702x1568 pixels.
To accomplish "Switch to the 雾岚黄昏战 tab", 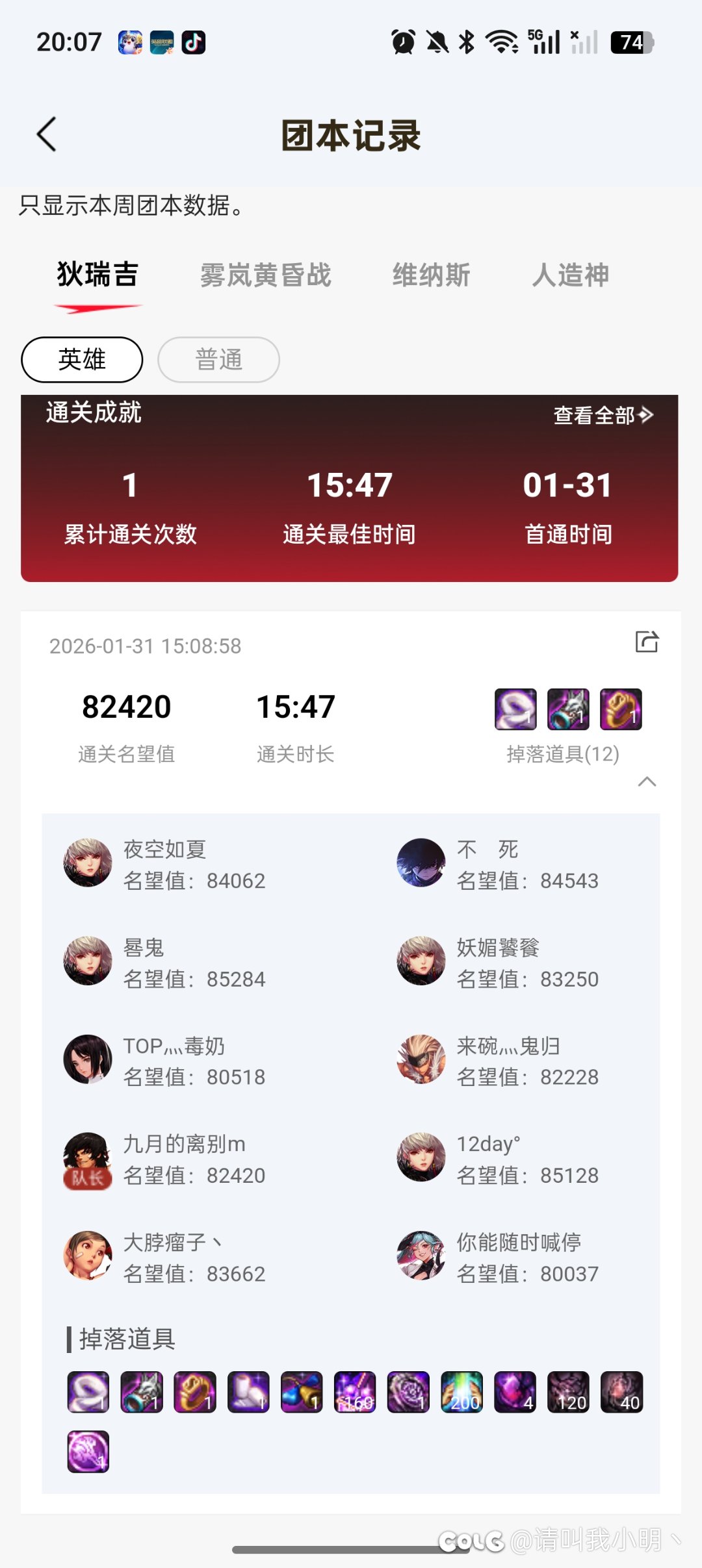I will tap(265, 275).
